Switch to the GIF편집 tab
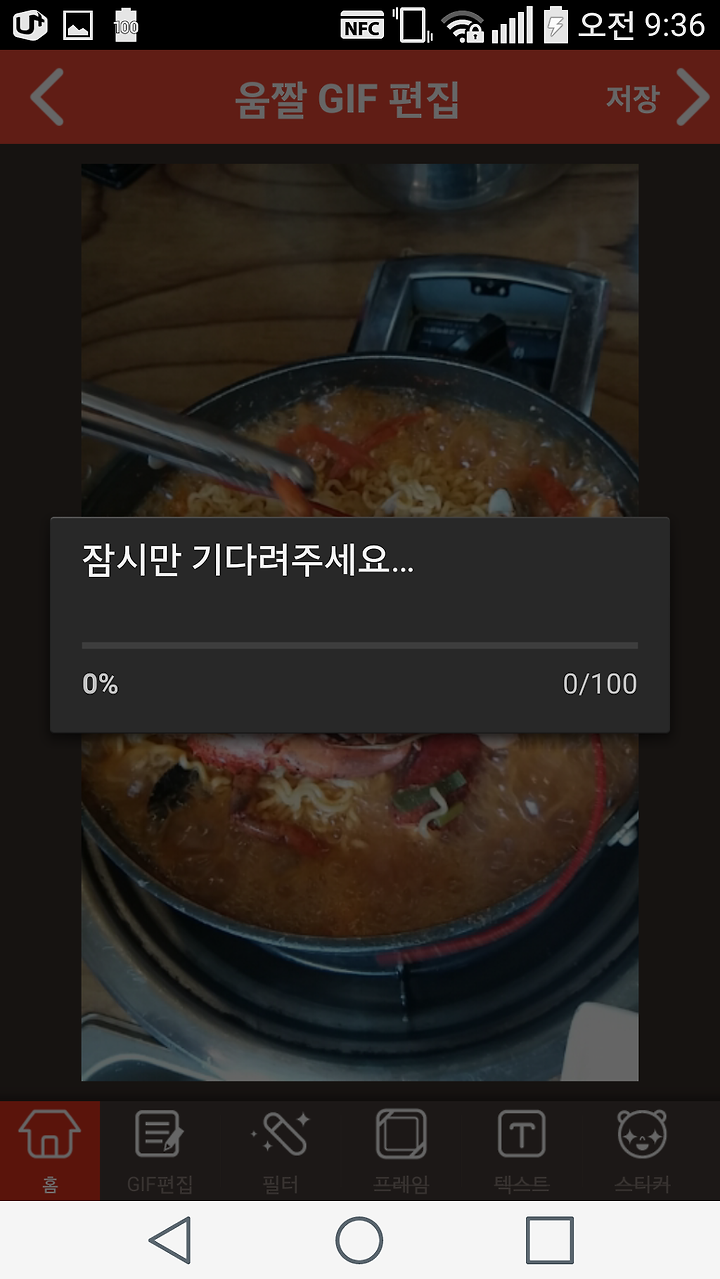Screen dimensions: 720x1279 (160, 1151)
